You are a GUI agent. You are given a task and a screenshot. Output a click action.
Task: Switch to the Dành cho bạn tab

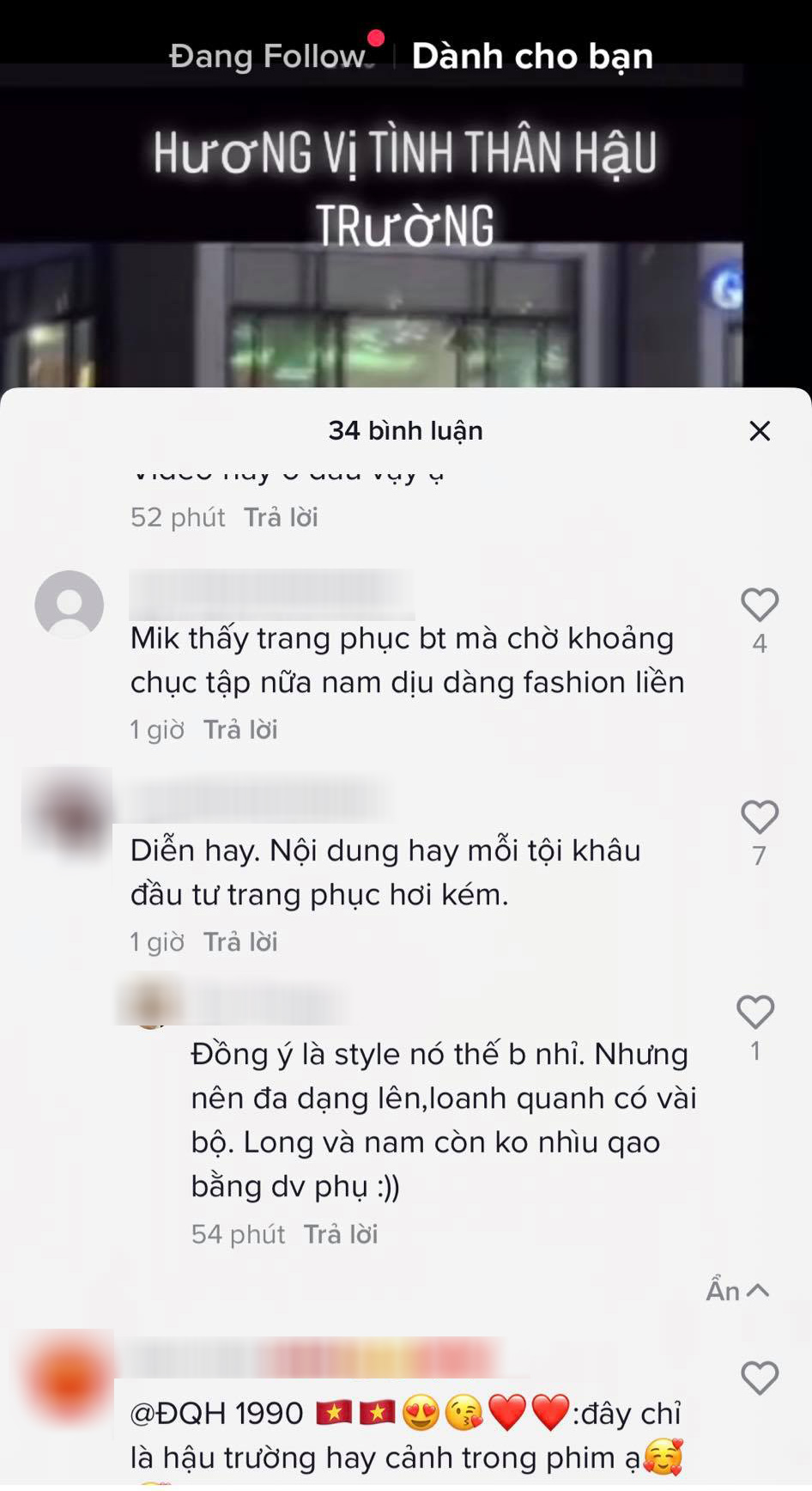point(532,57)
